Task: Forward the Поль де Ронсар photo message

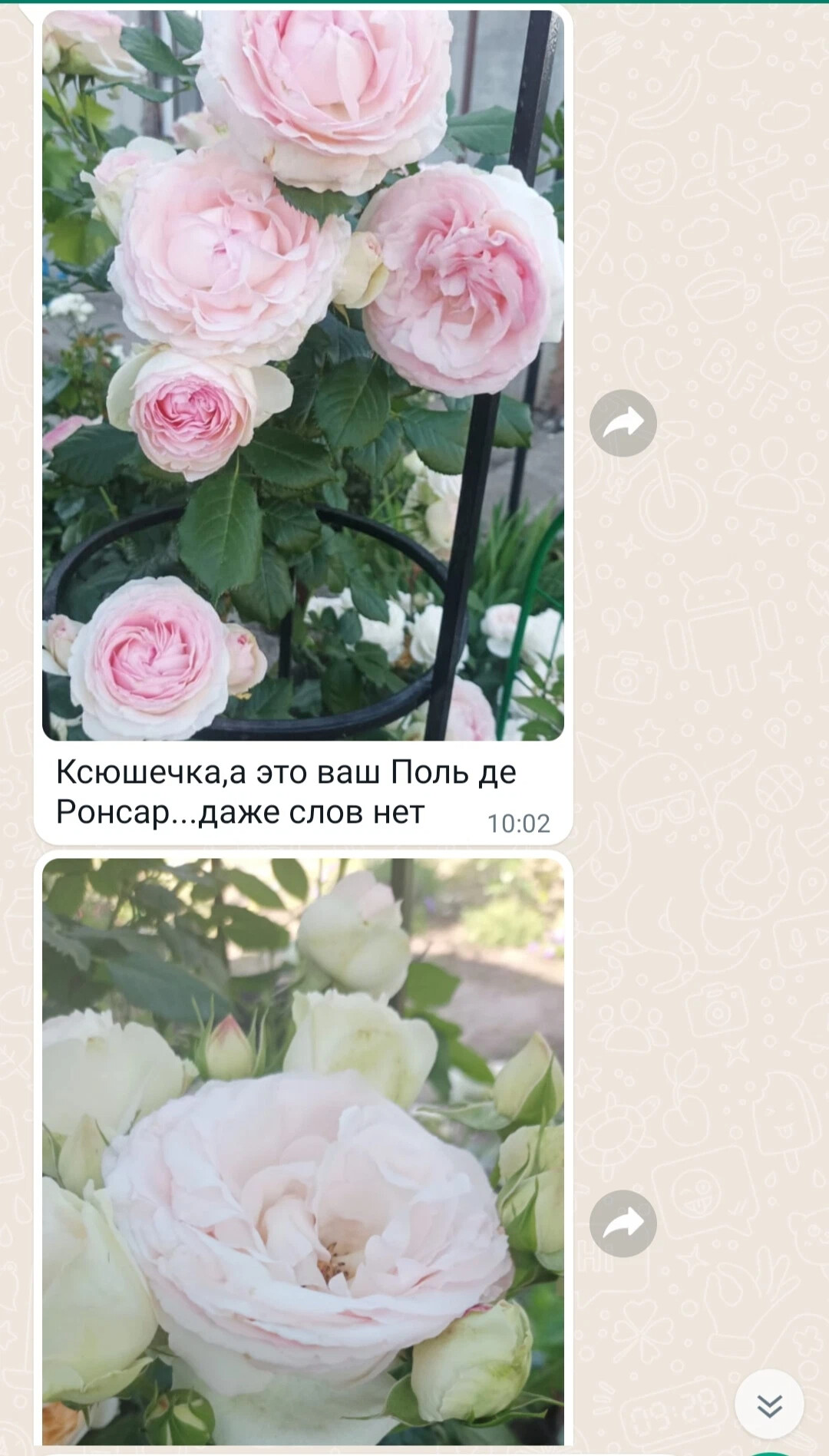Action: pyautogui.click(x=623, y=423)
